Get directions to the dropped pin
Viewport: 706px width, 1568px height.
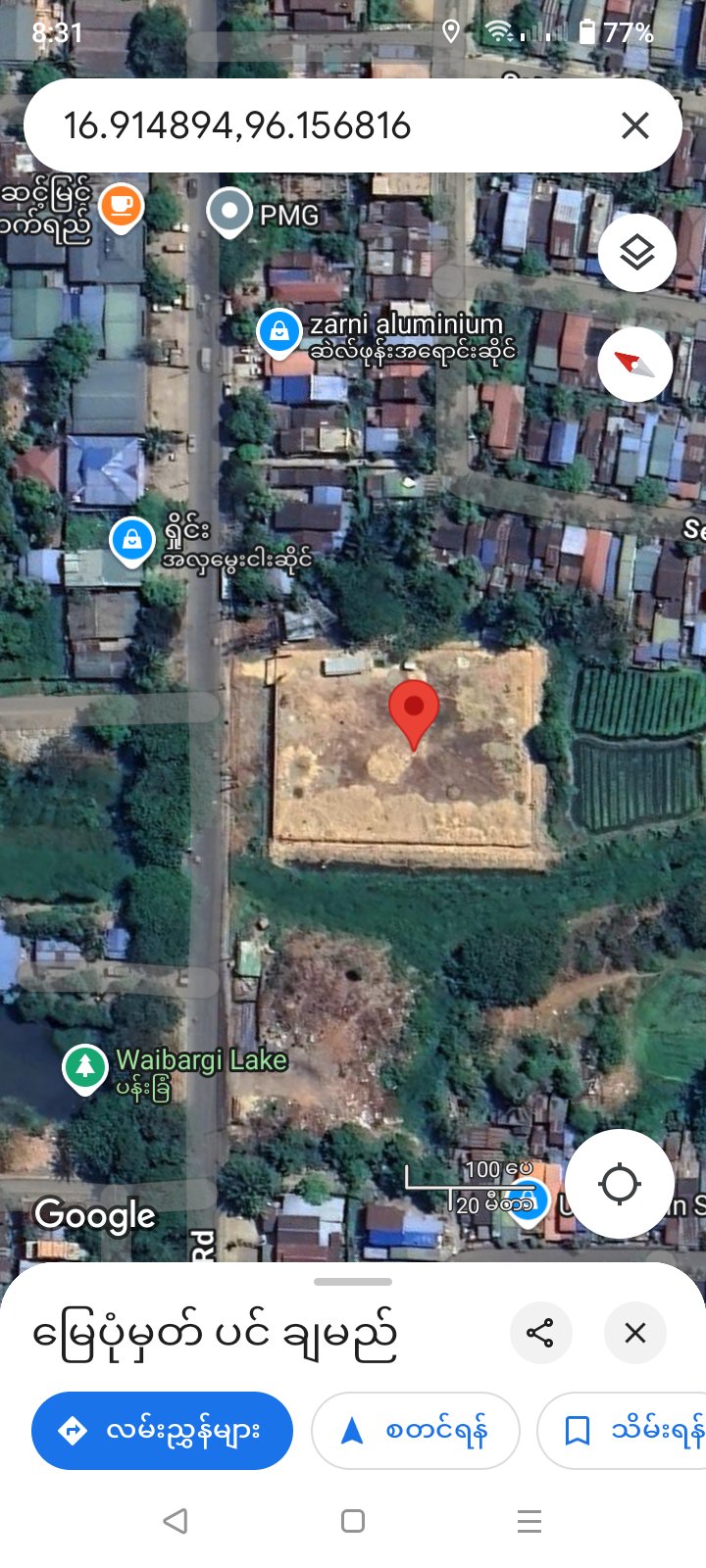click(163, 1431)
